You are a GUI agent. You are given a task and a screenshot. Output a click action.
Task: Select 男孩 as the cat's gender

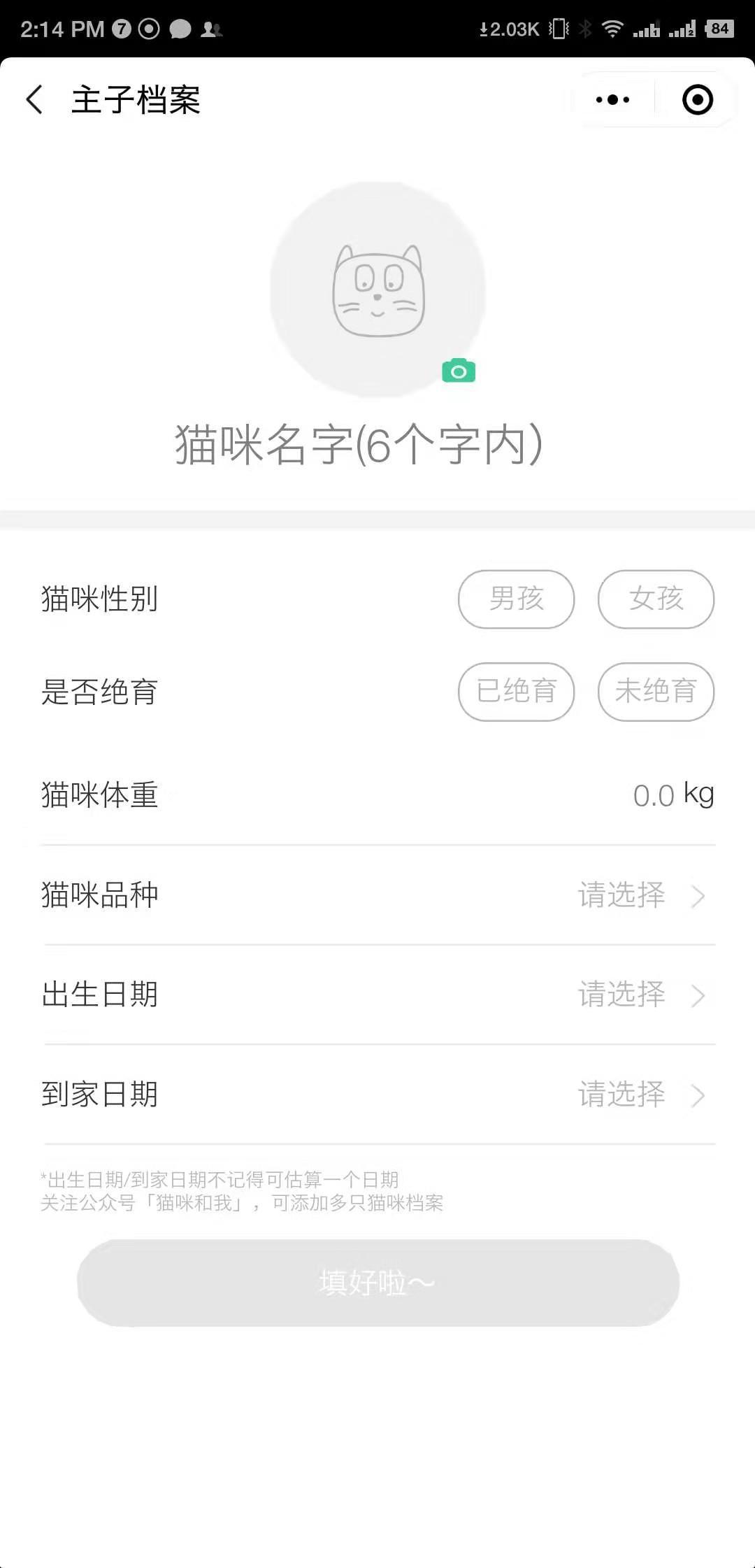click(x=516, y=599)
